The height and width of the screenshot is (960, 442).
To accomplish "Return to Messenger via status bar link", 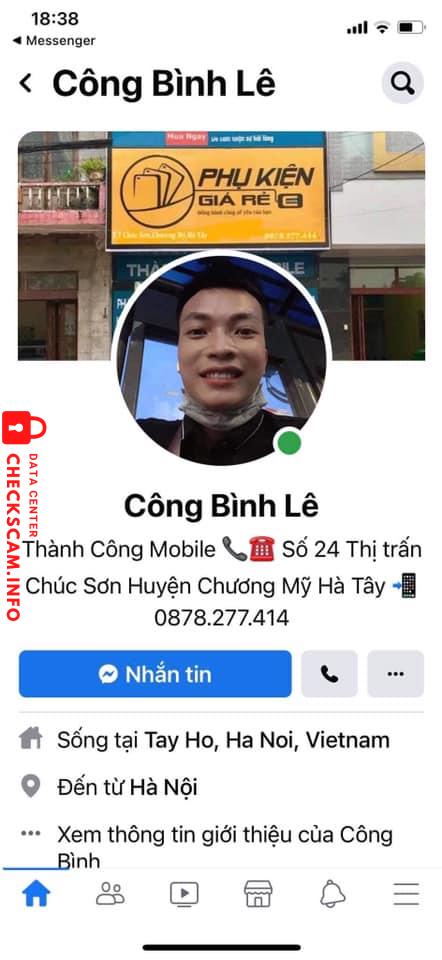I will click(54, 41).
